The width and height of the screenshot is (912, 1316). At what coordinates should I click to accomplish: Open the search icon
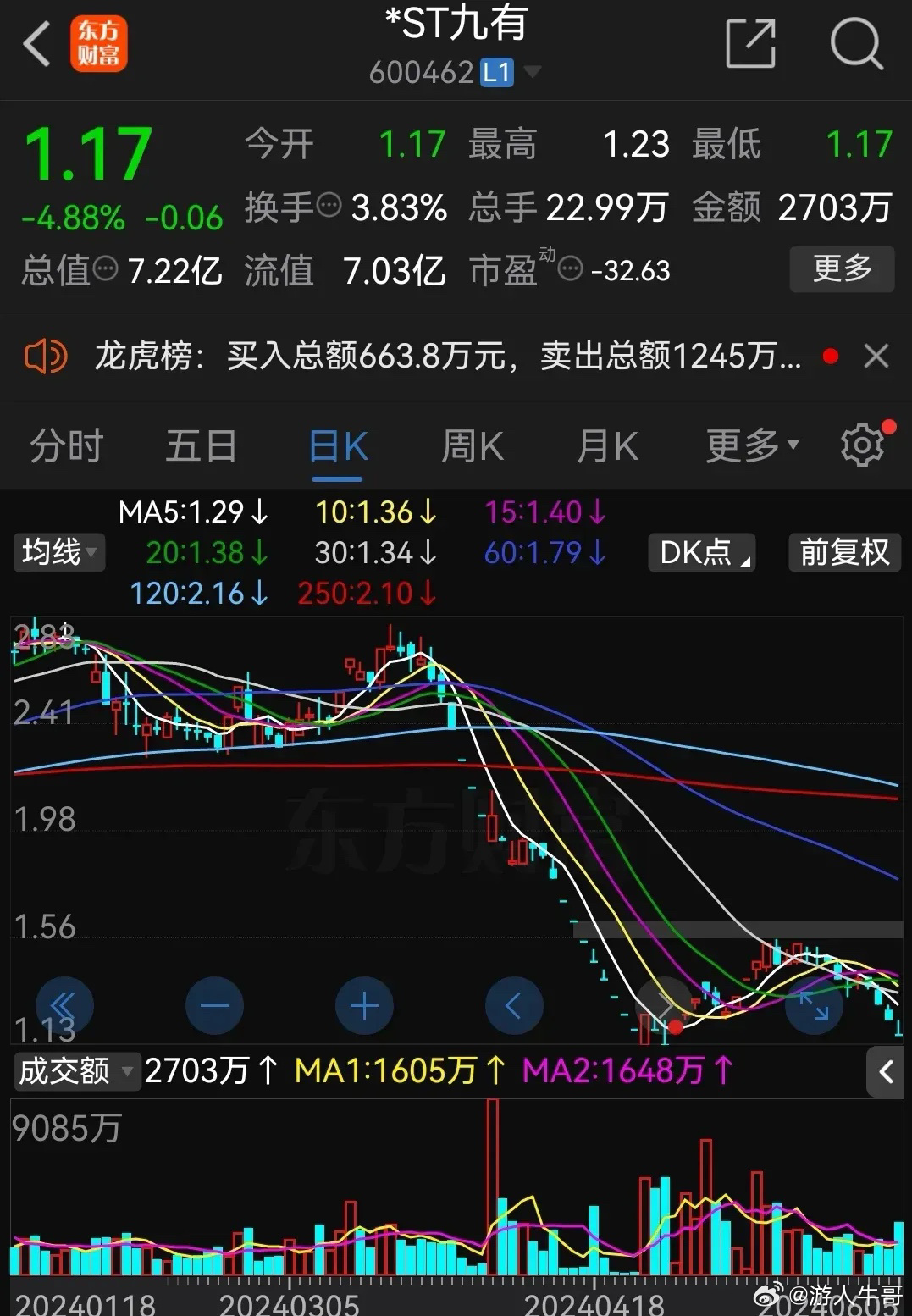click(856, 44)
